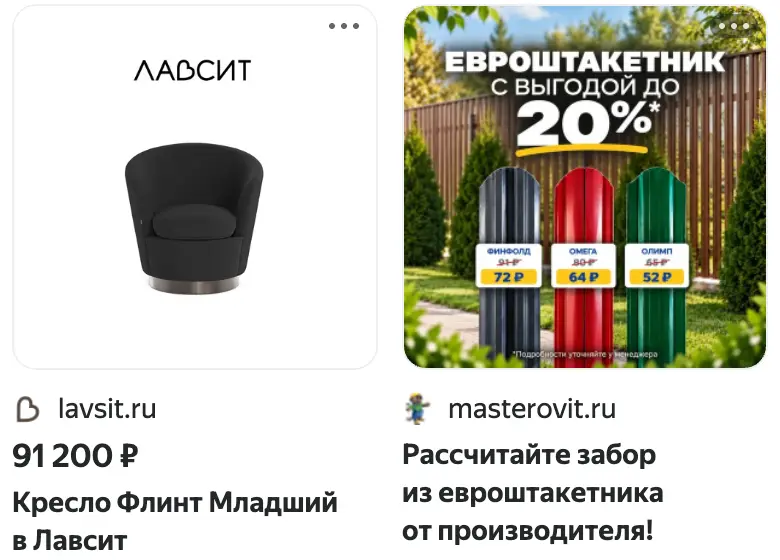Visit the masterovit.ru site link

coord(532,409)
